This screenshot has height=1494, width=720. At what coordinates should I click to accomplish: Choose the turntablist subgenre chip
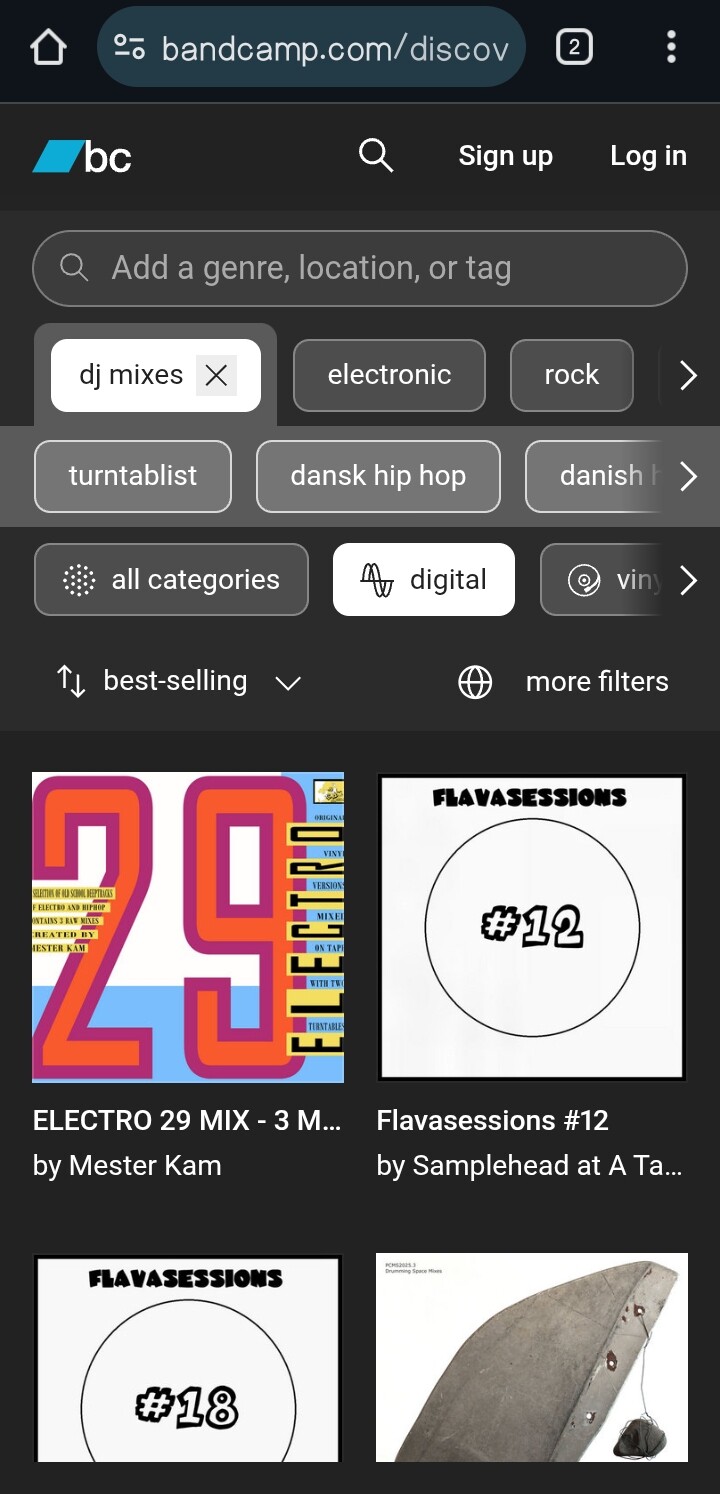[x=133, y=476]
